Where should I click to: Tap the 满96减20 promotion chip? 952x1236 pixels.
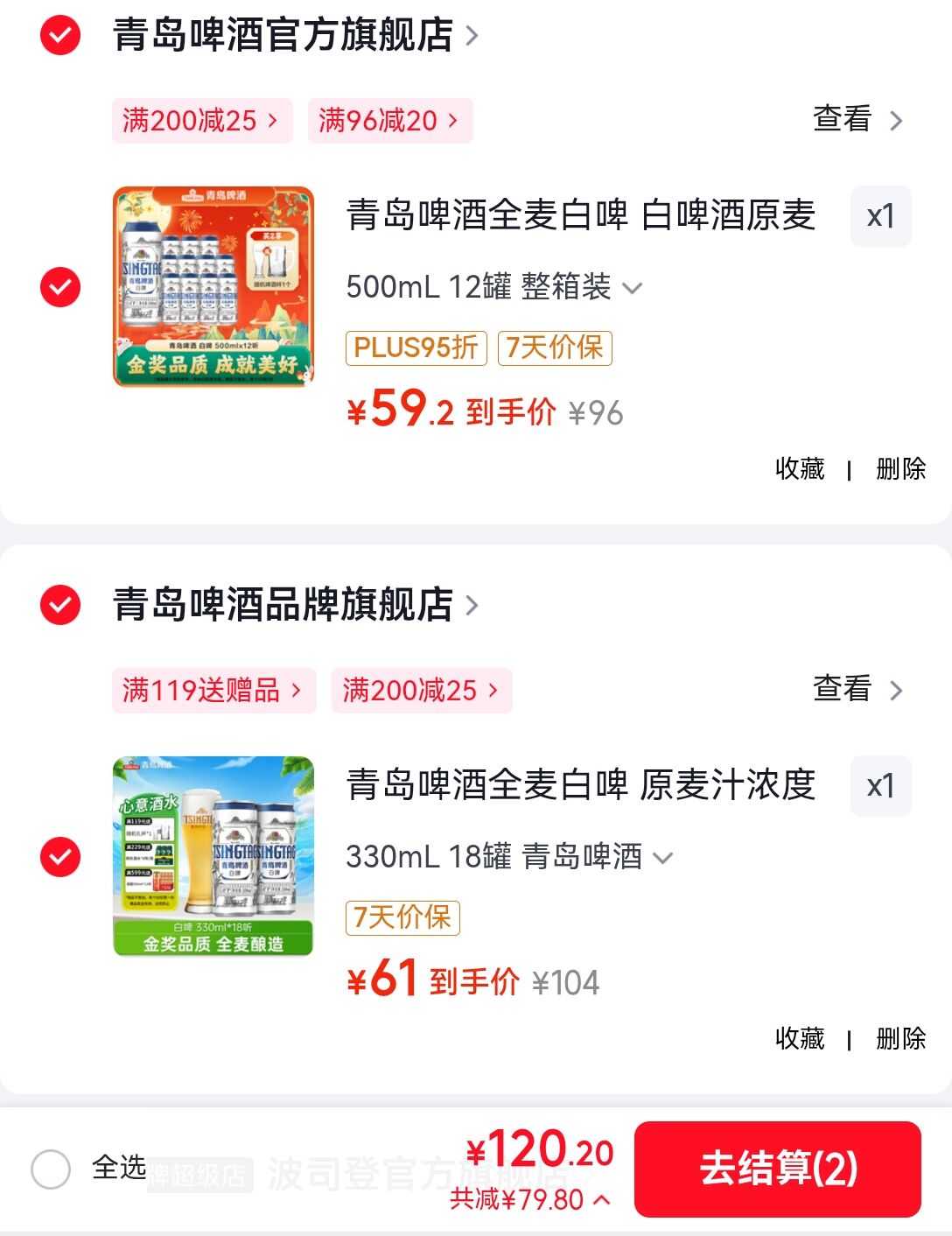click(x=390, y=121)
